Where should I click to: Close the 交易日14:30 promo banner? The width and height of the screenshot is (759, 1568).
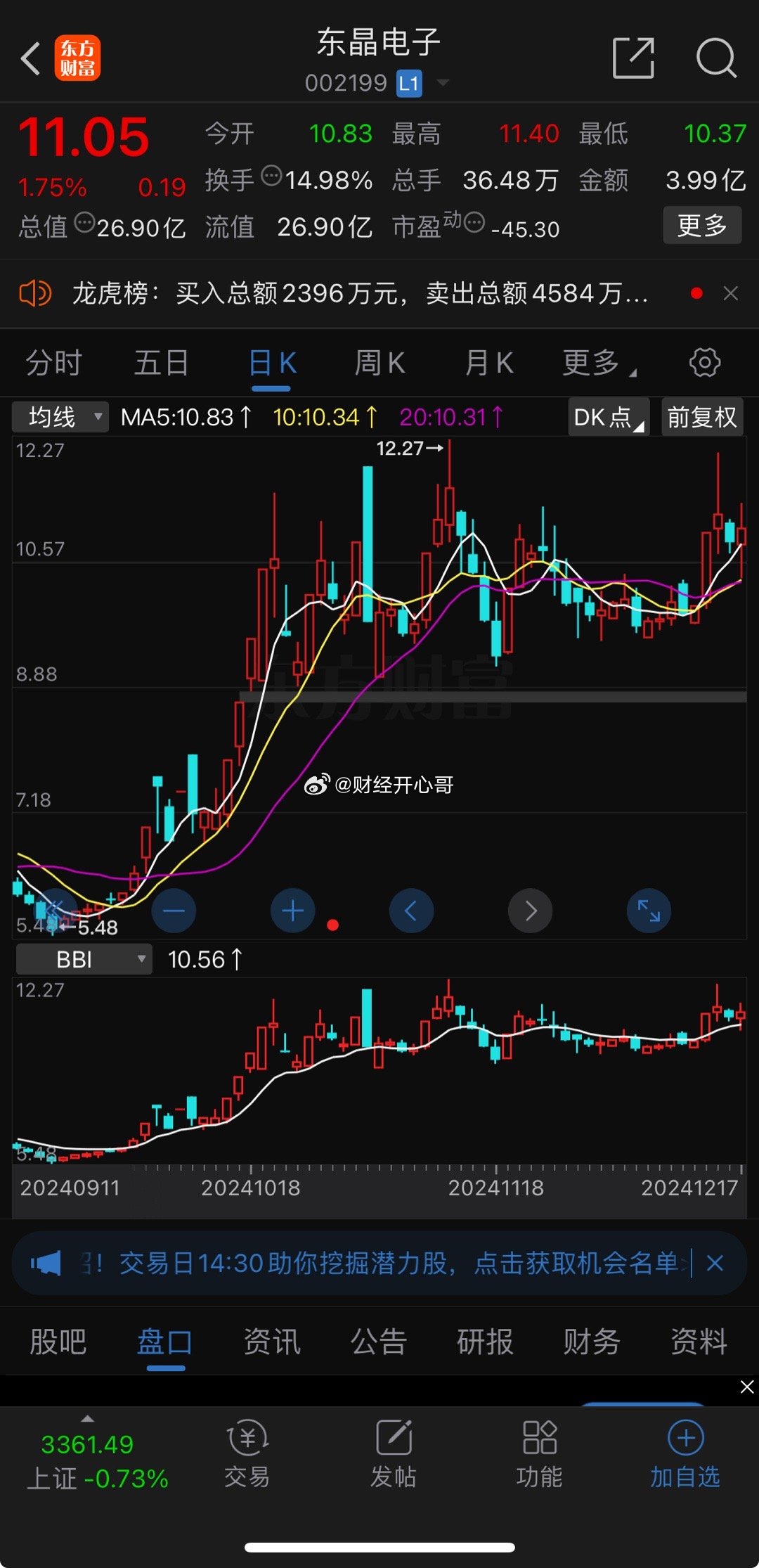tap(715, 1264)
